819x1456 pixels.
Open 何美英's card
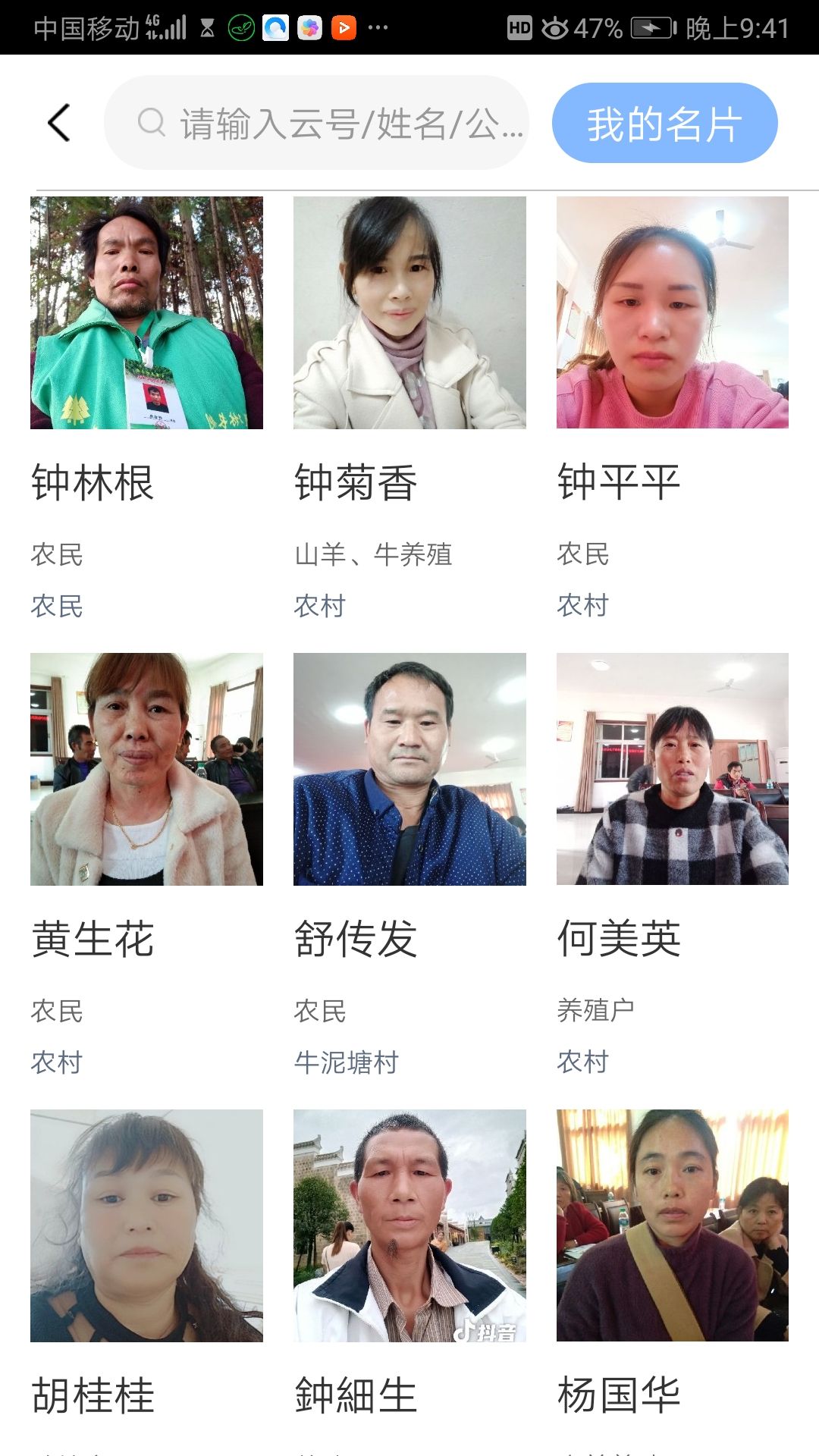[672, 769]
